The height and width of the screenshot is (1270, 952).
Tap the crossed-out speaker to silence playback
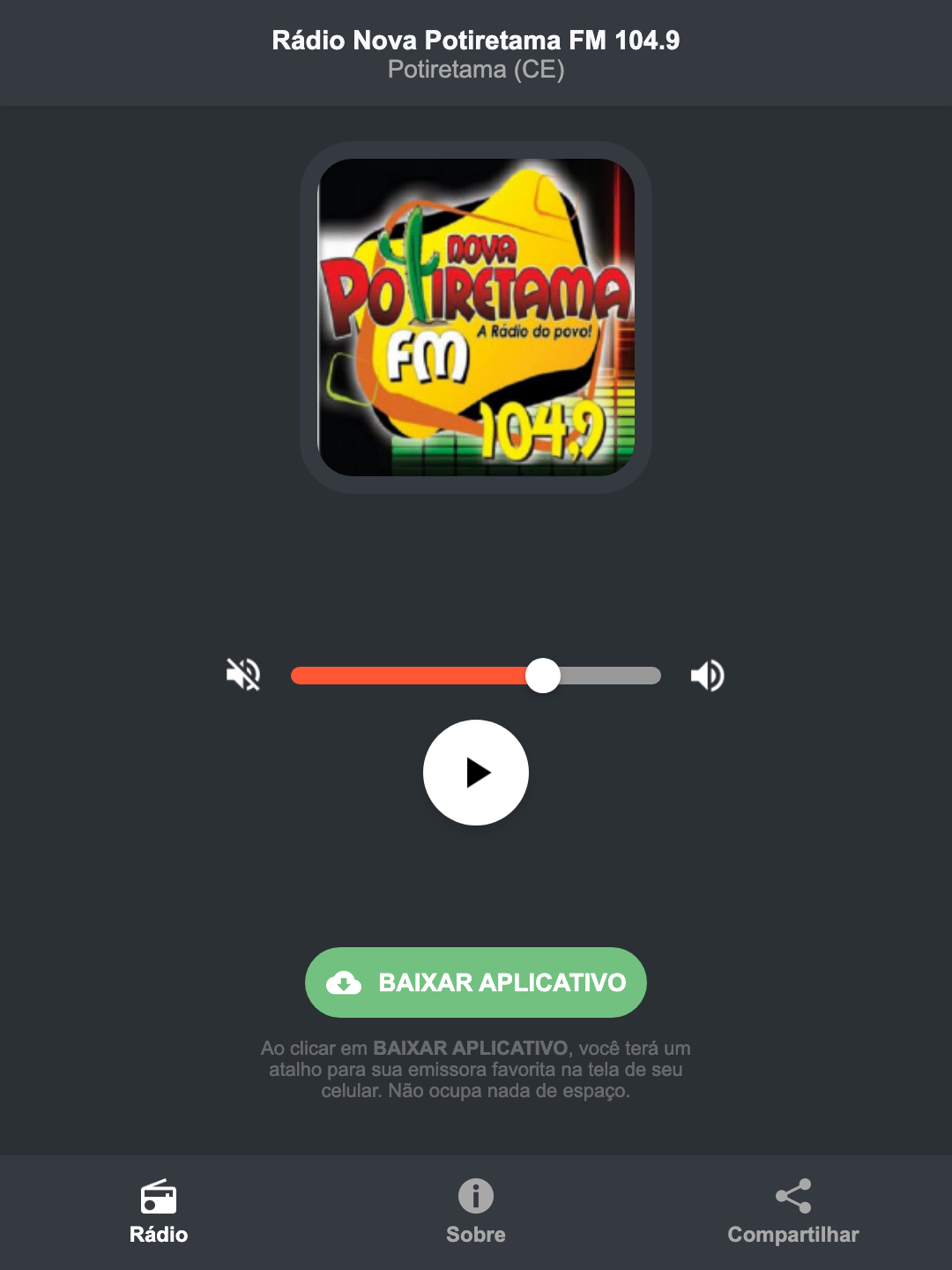(x=242, y=675)
